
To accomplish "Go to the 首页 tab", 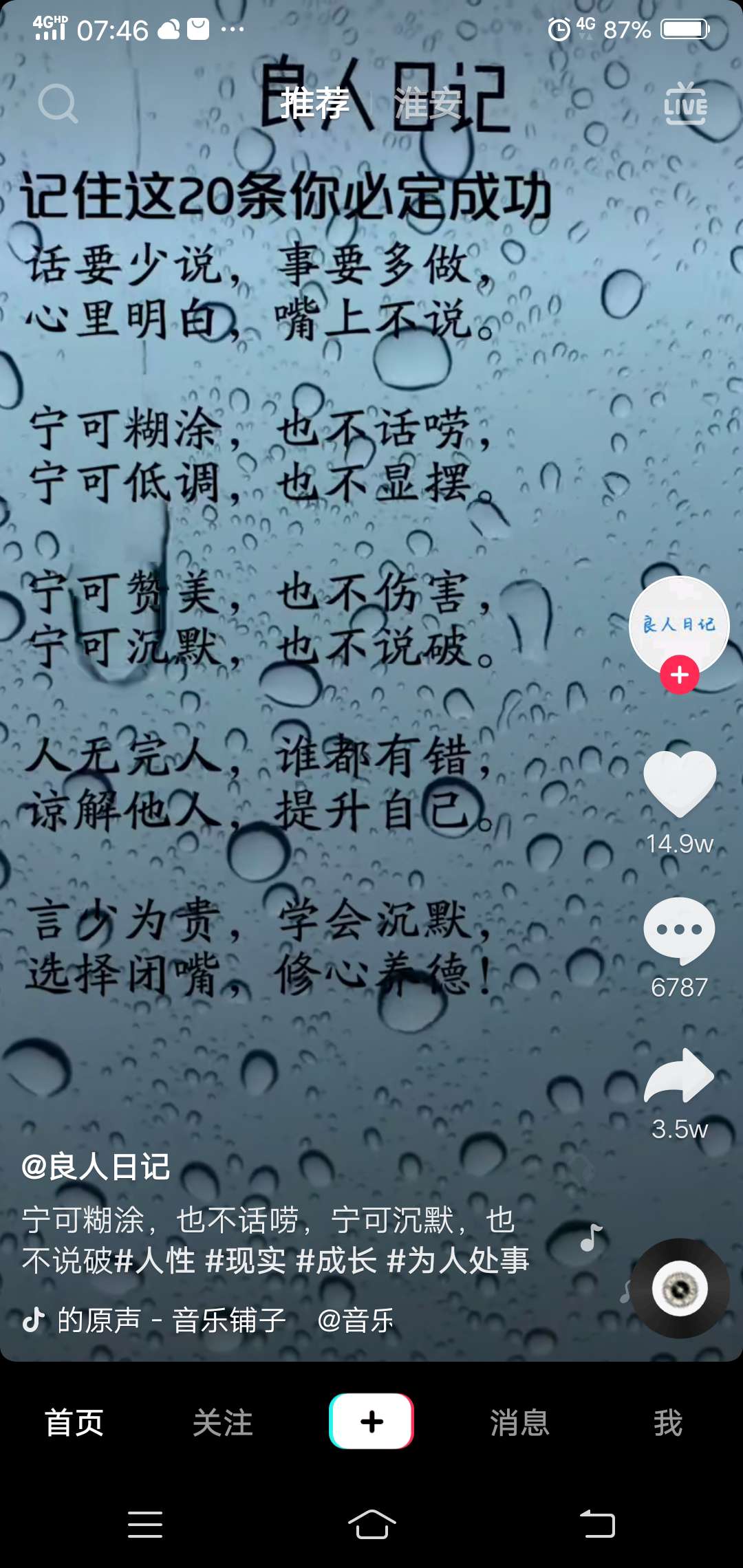I will pyautogui.click(x=74, y=1422).
